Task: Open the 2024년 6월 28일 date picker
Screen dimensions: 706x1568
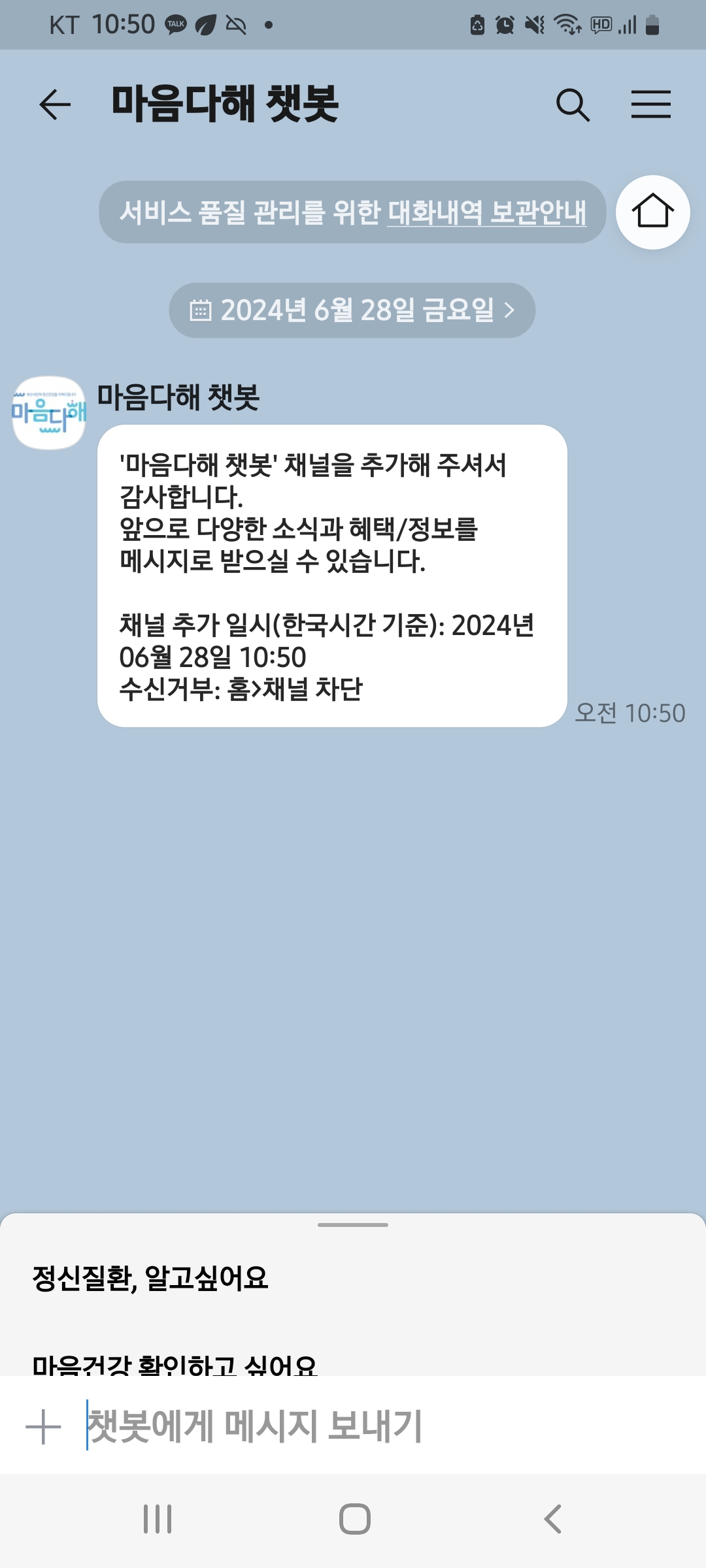Action: 352,310
